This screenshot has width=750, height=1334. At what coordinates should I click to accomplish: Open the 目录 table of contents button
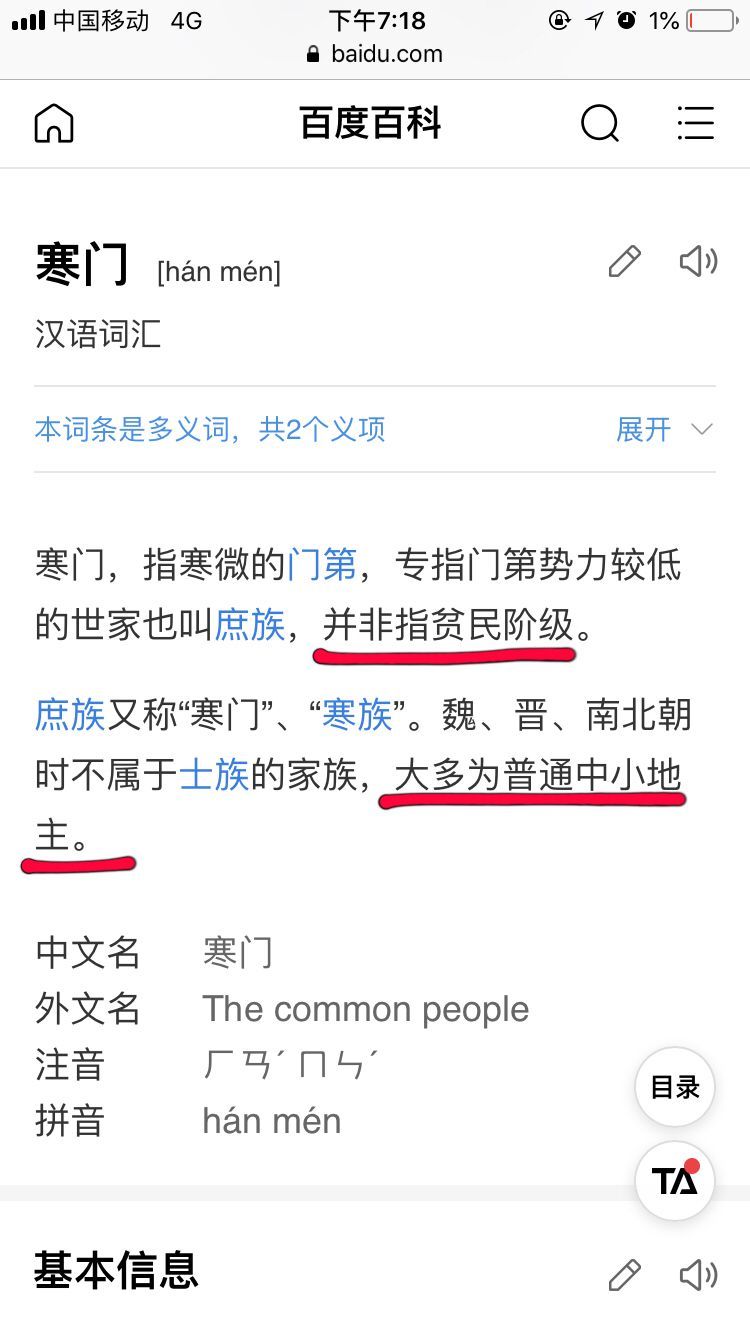tap(675, 1088)
